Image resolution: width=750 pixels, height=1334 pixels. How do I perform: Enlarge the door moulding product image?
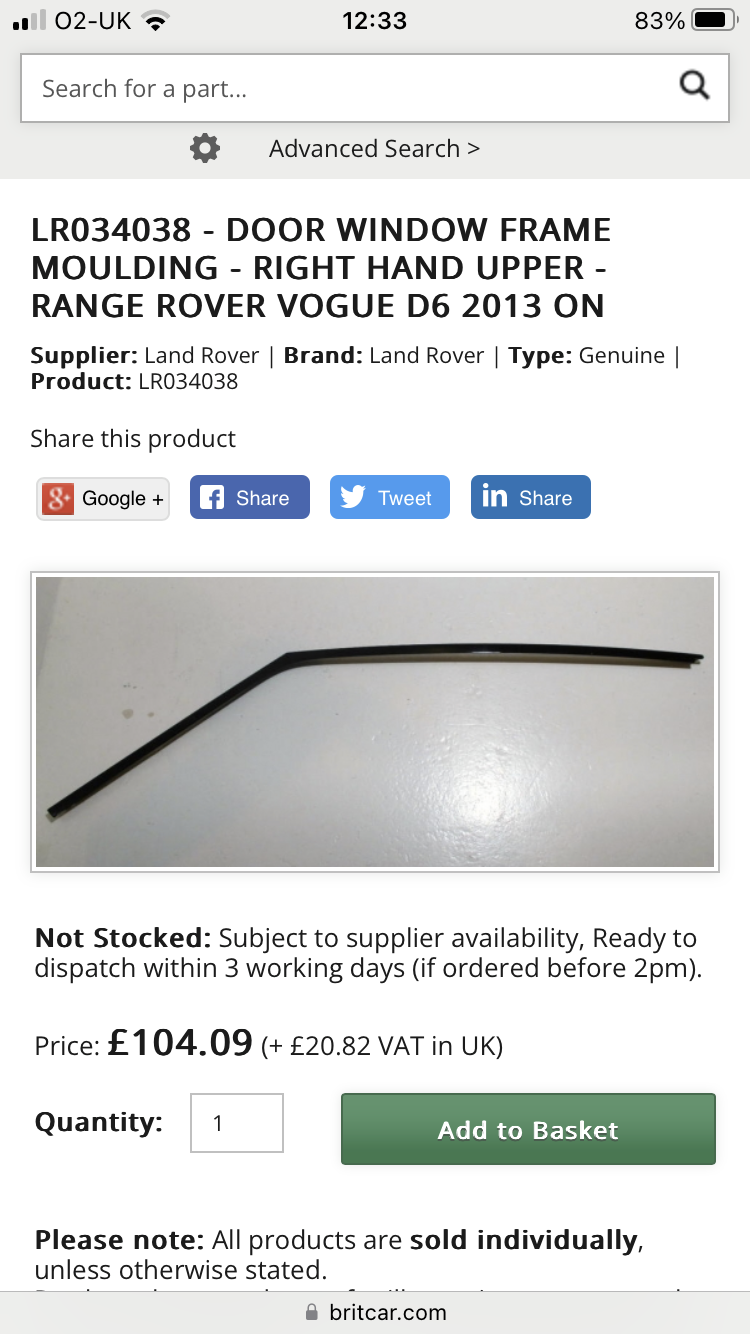coord(375,721)
